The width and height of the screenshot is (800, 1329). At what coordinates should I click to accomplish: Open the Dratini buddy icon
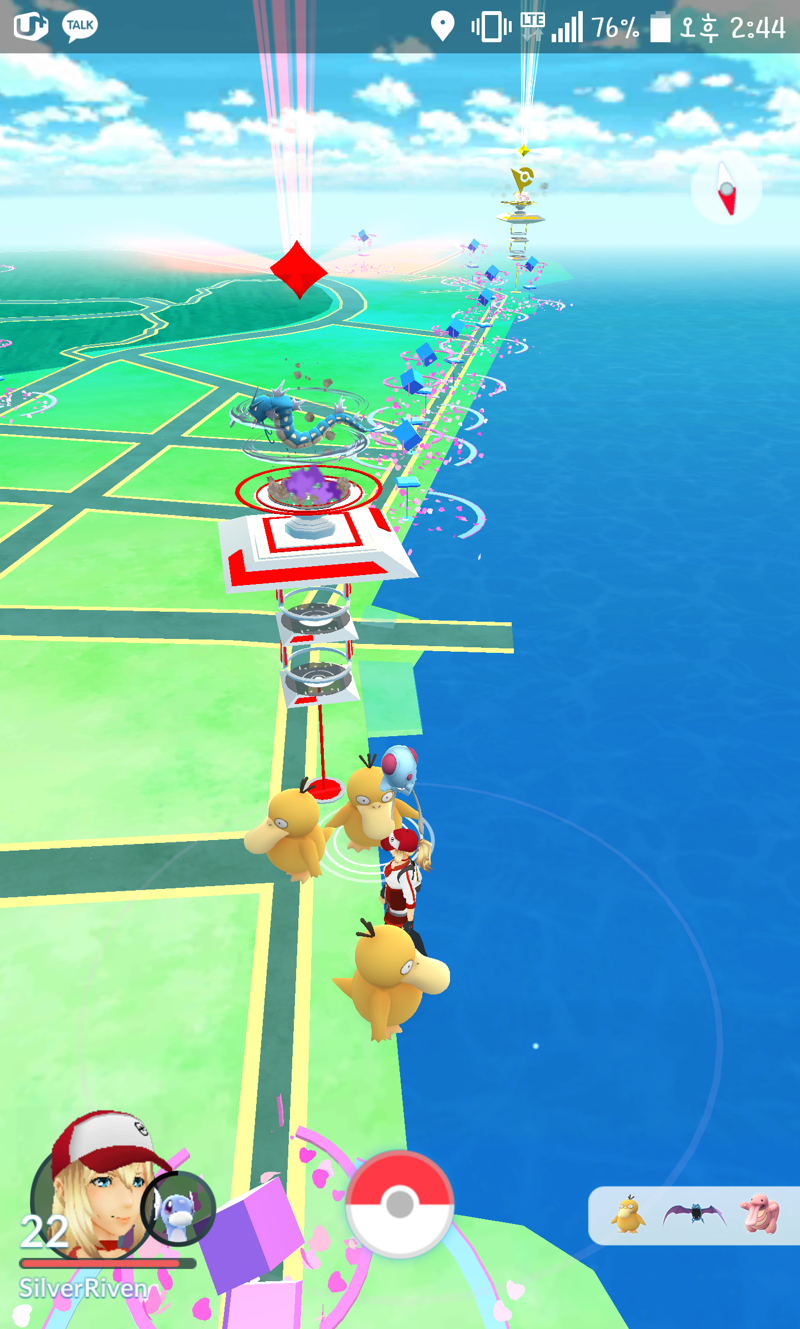pos(178,1207)
